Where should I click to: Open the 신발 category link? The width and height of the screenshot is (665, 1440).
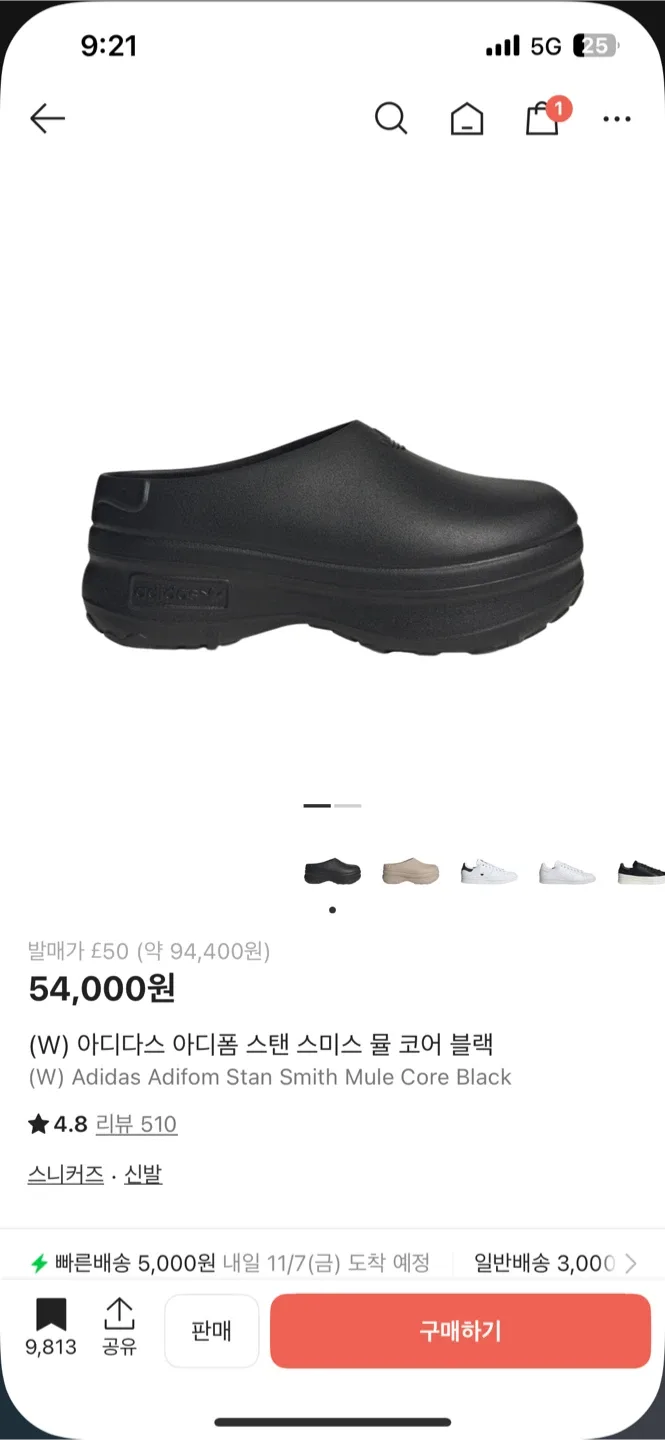(143, 1175)
